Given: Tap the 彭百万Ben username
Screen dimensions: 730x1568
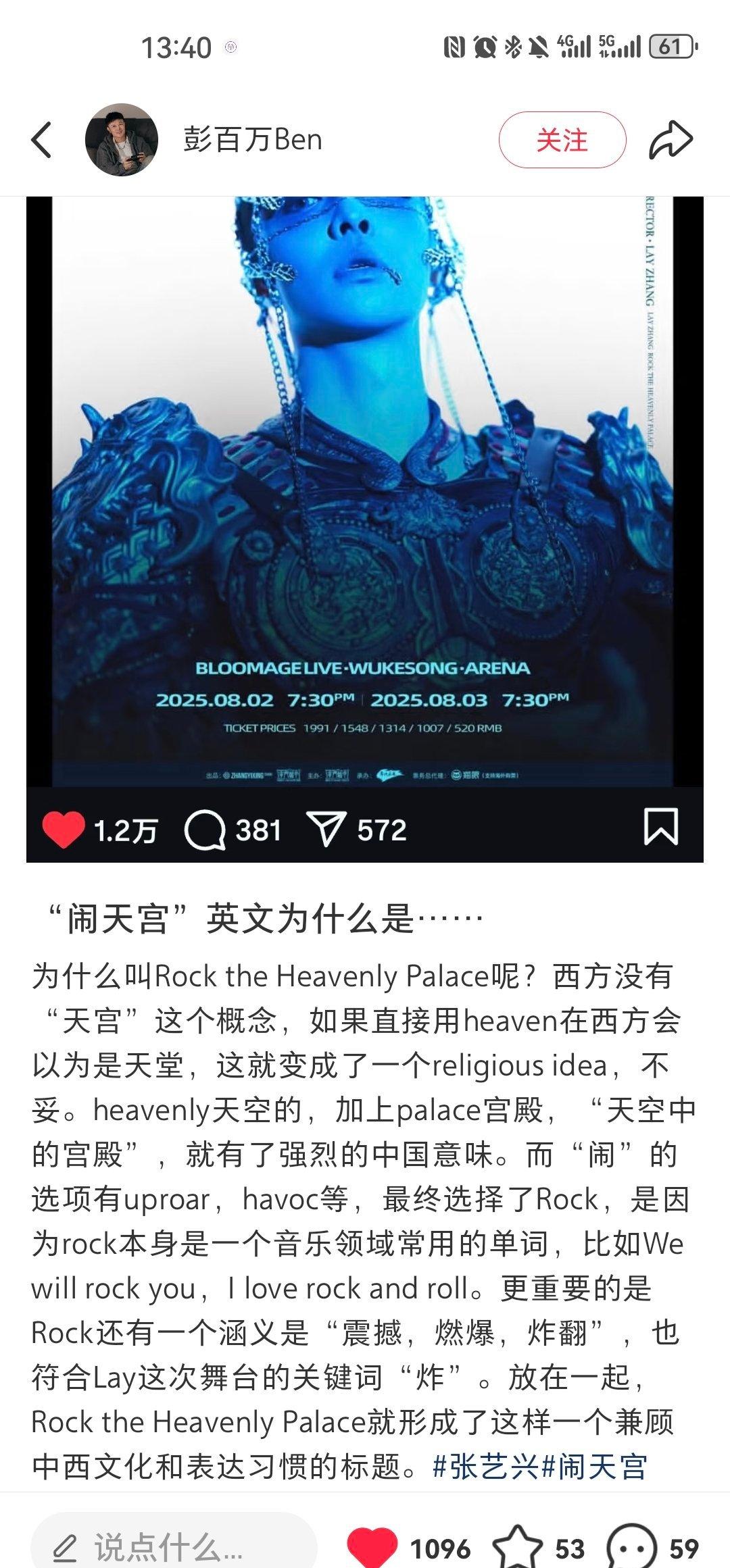Looking at the screenshot, I should point(253,140).
